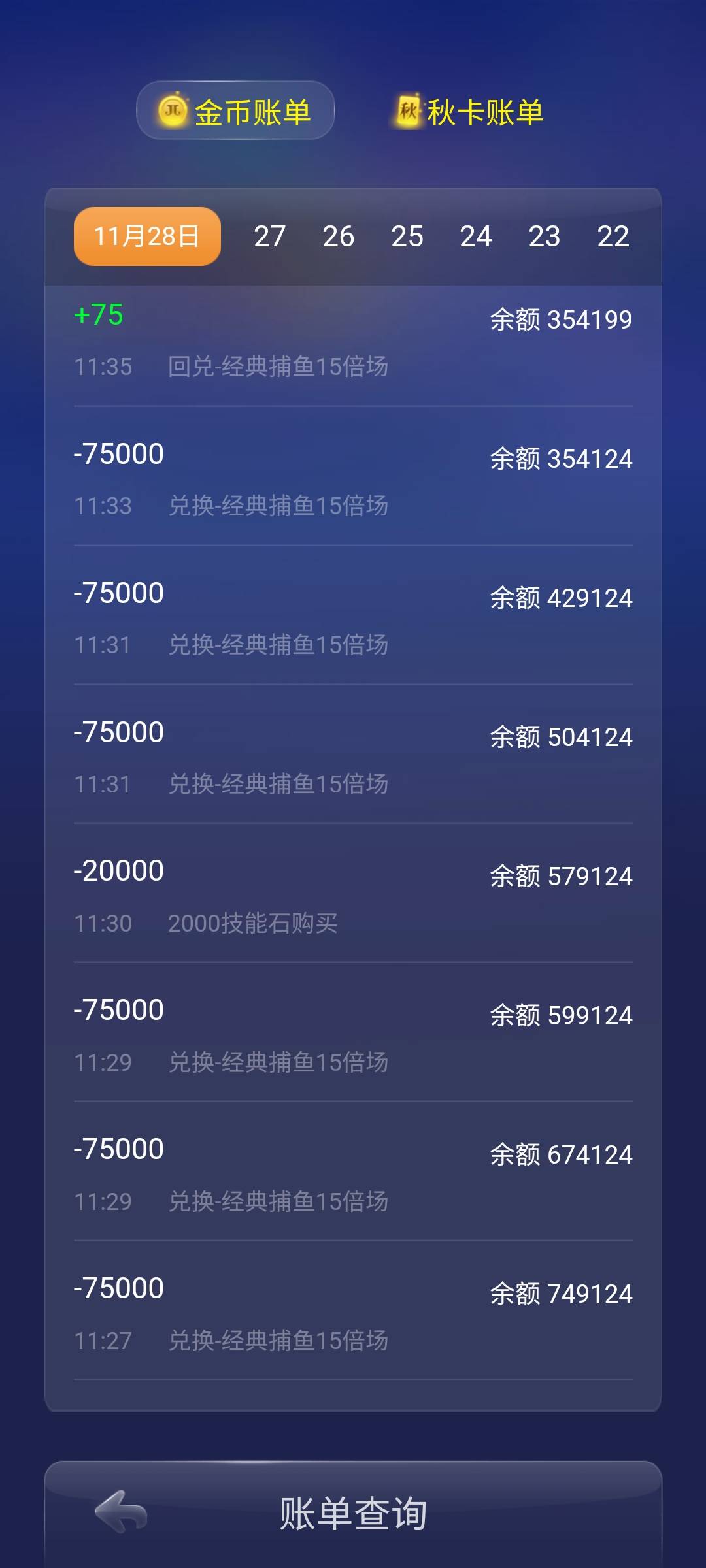Select date 27 in the date bar
Viewport: 706px width, 1568px height.
271,237
